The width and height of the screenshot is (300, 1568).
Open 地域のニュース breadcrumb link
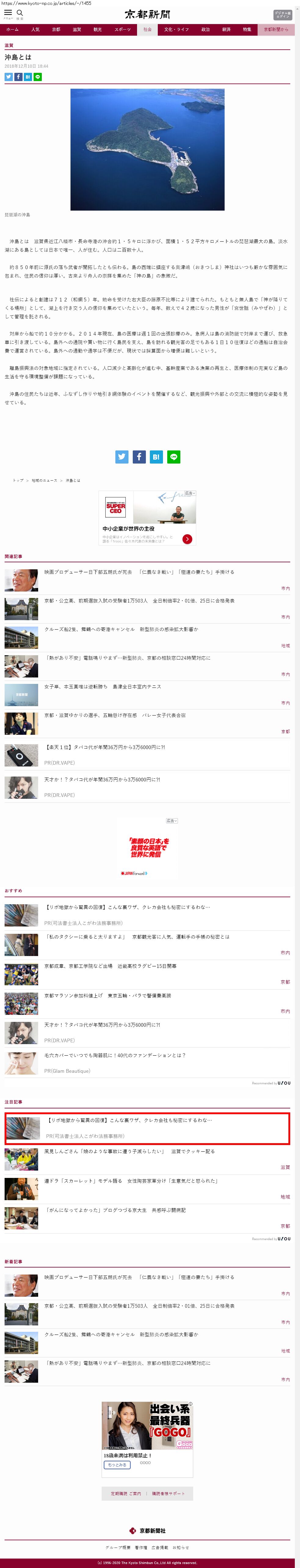coord(45,480)
